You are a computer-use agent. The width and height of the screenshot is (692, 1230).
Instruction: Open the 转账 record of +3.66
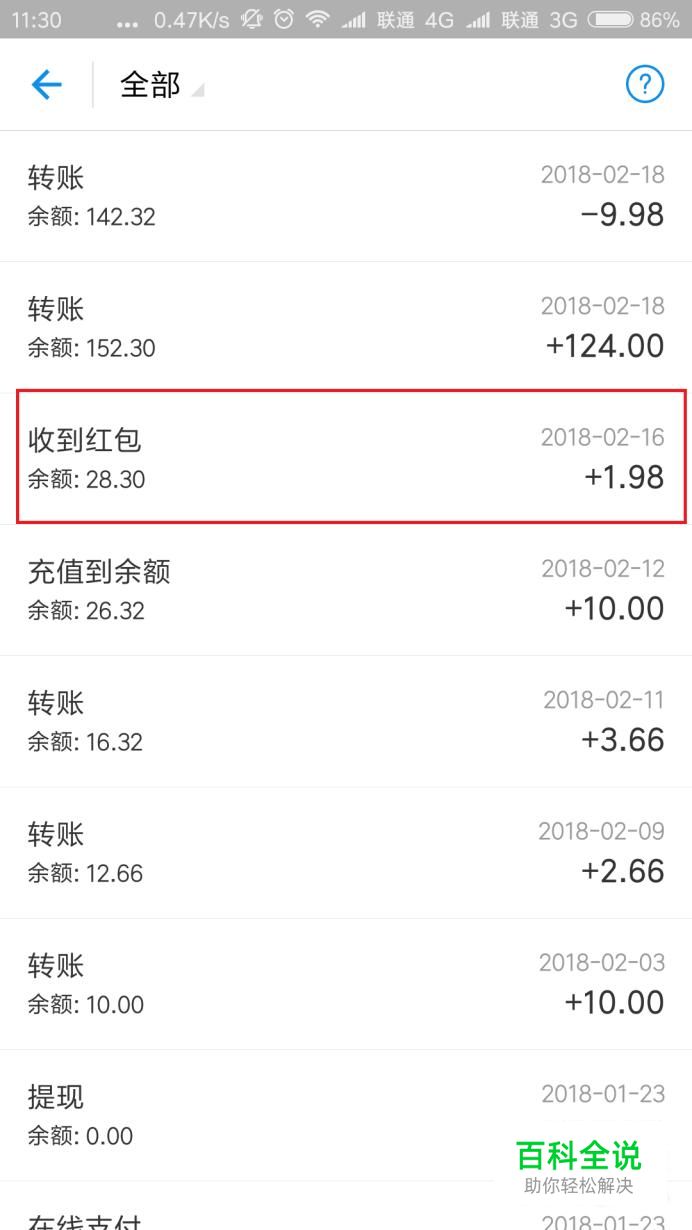(x=346, y=721)
